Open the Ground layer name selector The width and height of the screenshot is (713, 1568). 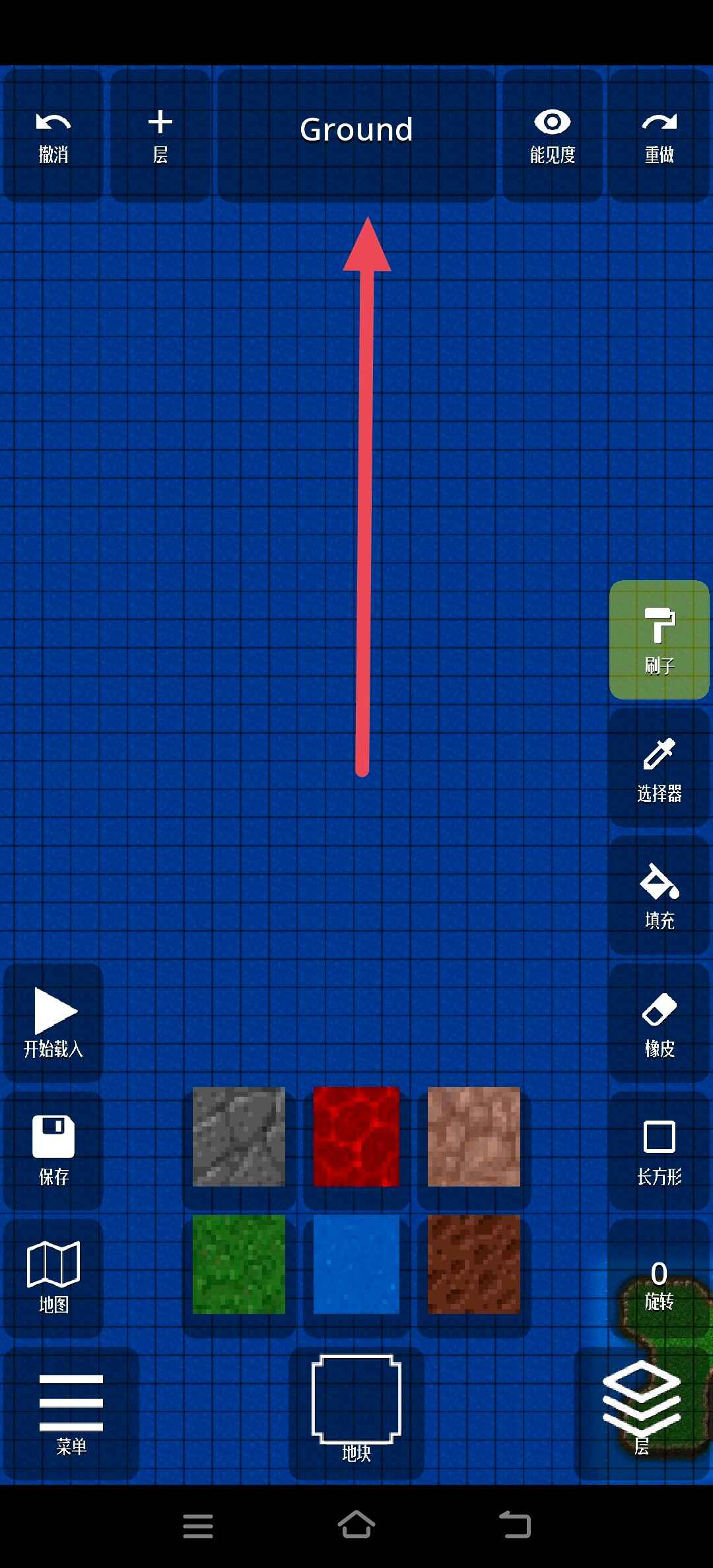(356, 132)
